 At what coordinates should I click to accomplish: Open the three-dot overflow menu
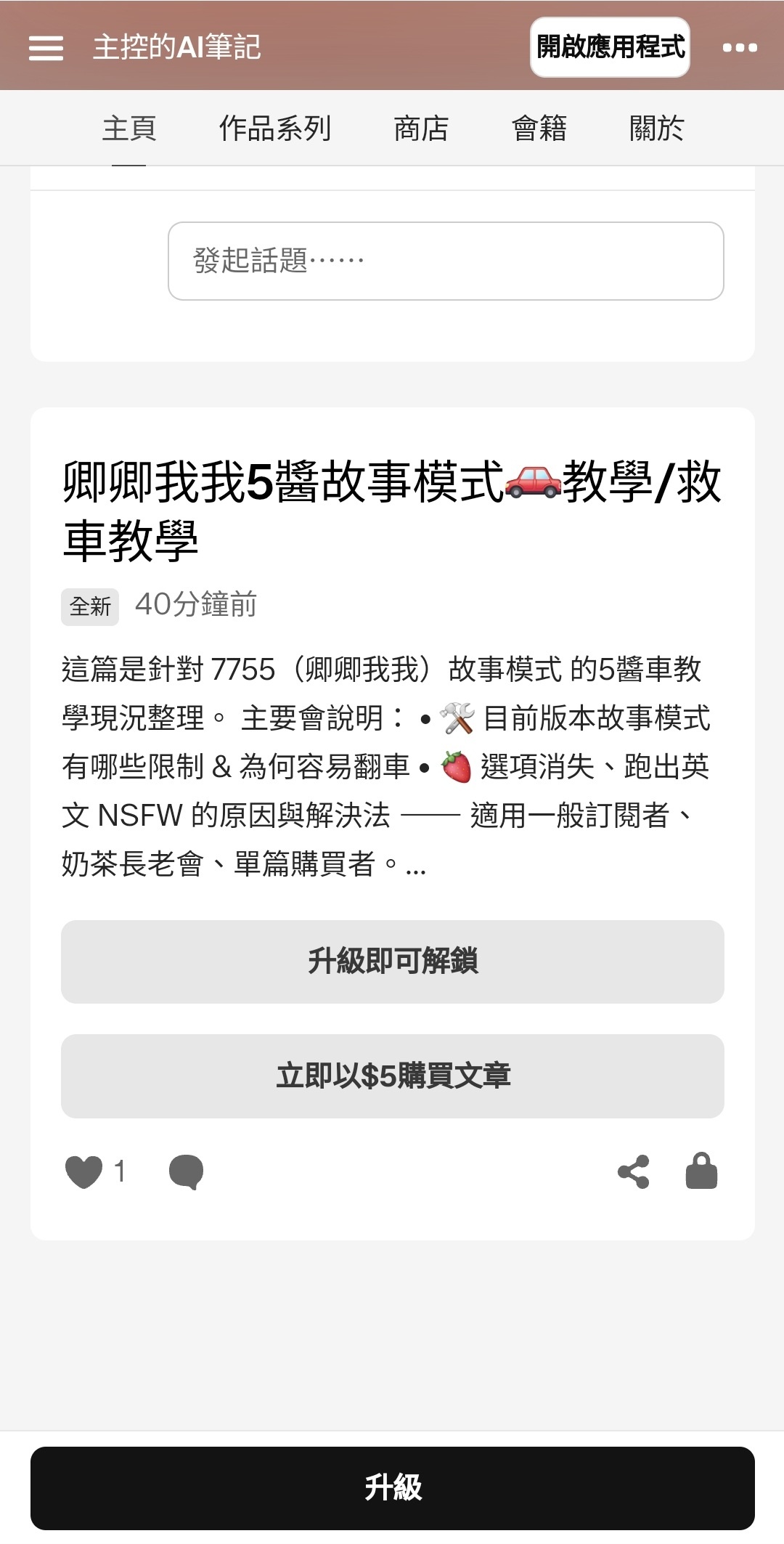[x=740, y=48]
